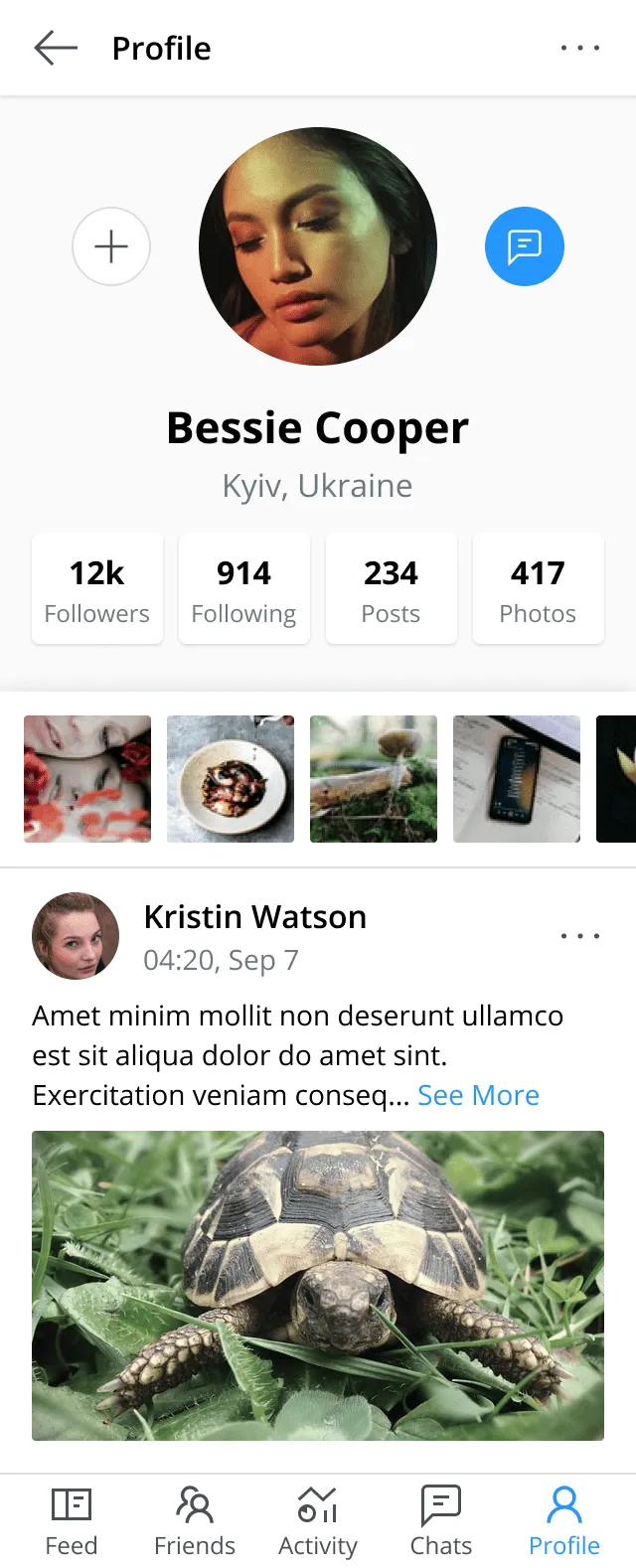Open Kristin Watson's avatar
636x1568 pixels.
76,936
